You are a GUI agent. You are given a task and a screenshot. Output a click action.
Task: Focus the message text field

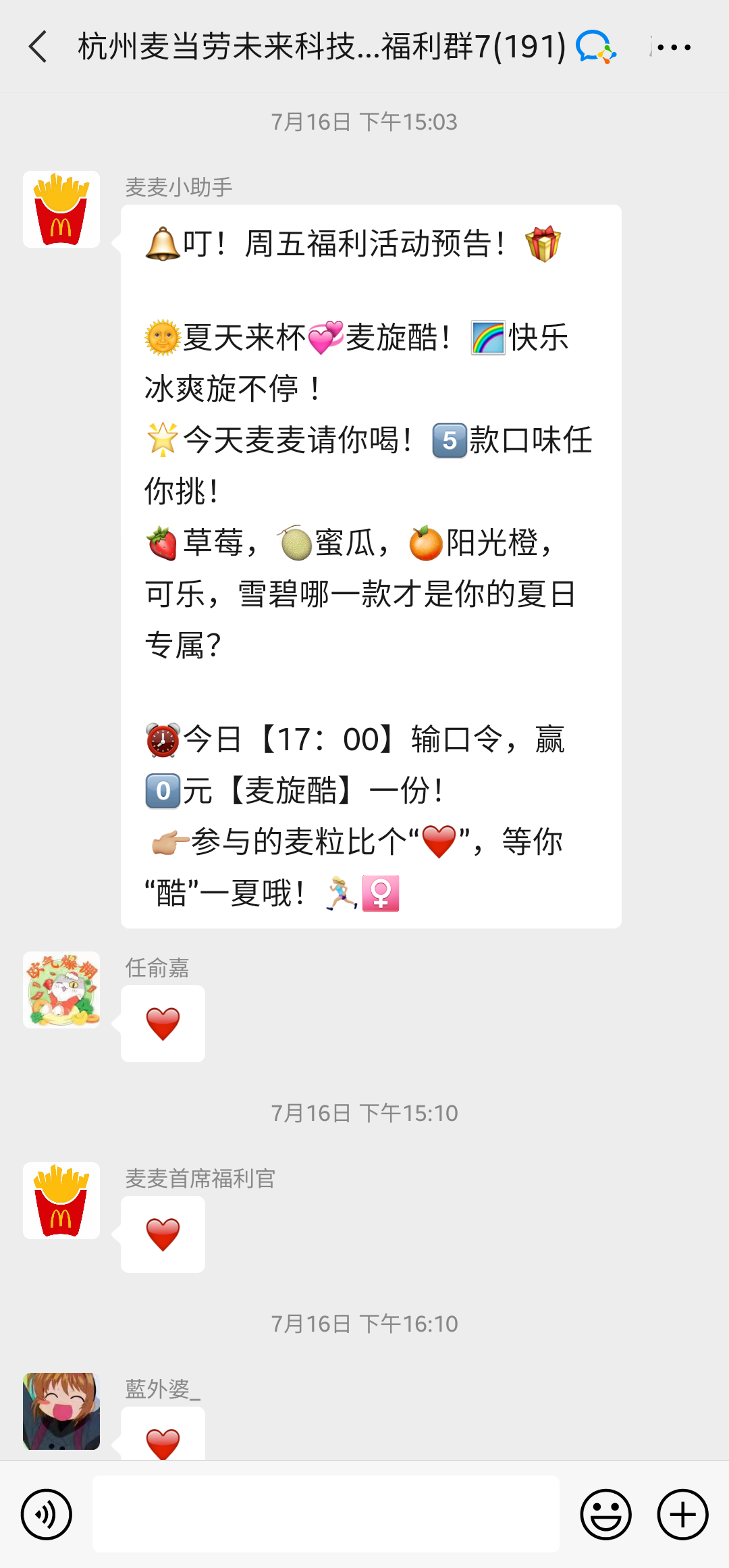click(x=325, y=1514)
